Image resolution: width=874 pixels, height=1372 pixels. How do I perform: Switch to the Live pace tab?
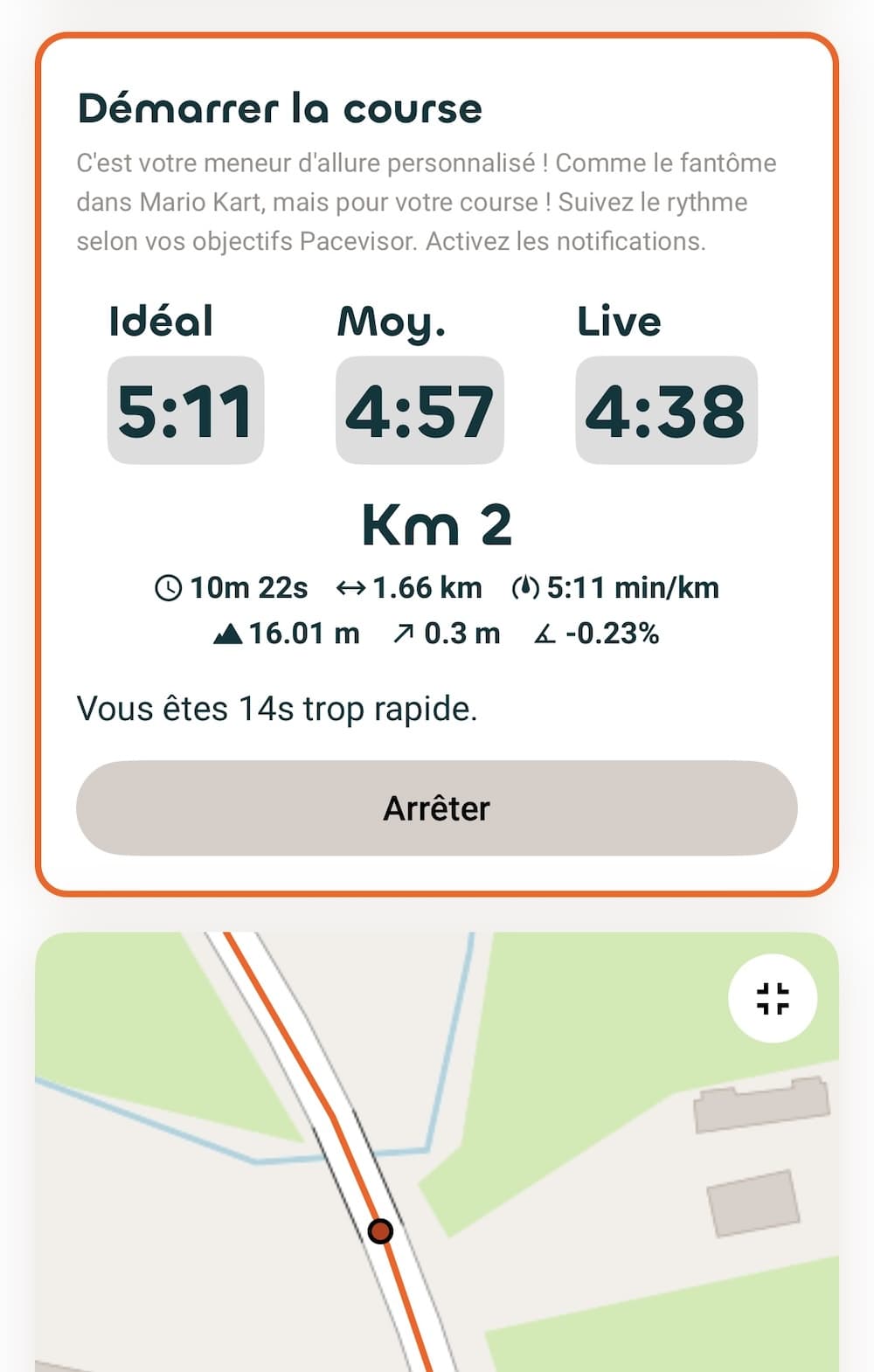618,322
